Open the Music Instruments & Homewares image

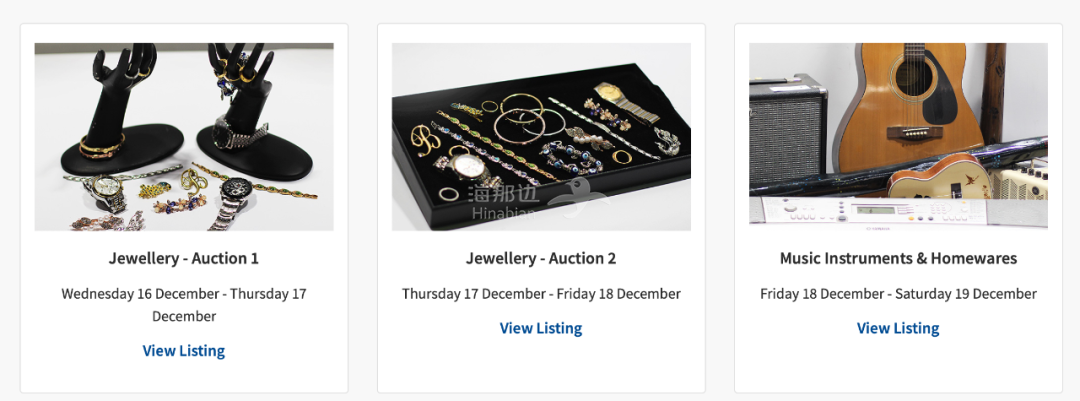898,137
